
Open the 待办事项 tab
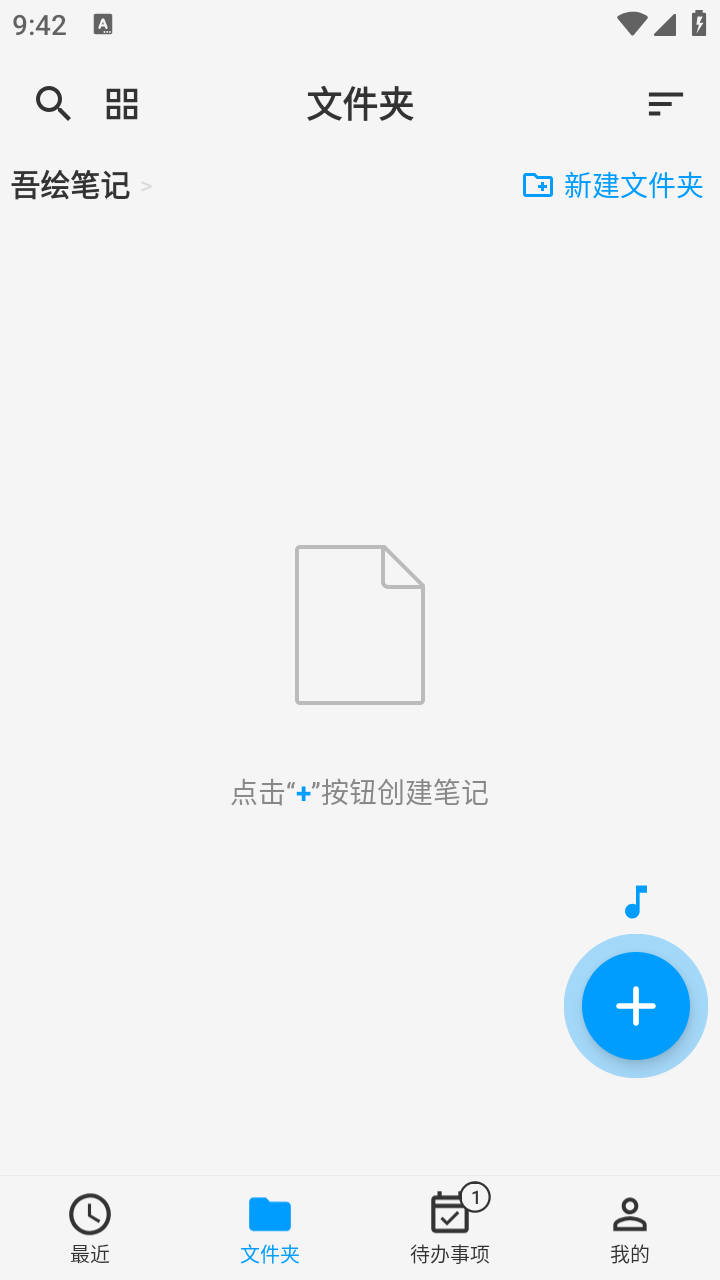click(x=449, y=1228)
